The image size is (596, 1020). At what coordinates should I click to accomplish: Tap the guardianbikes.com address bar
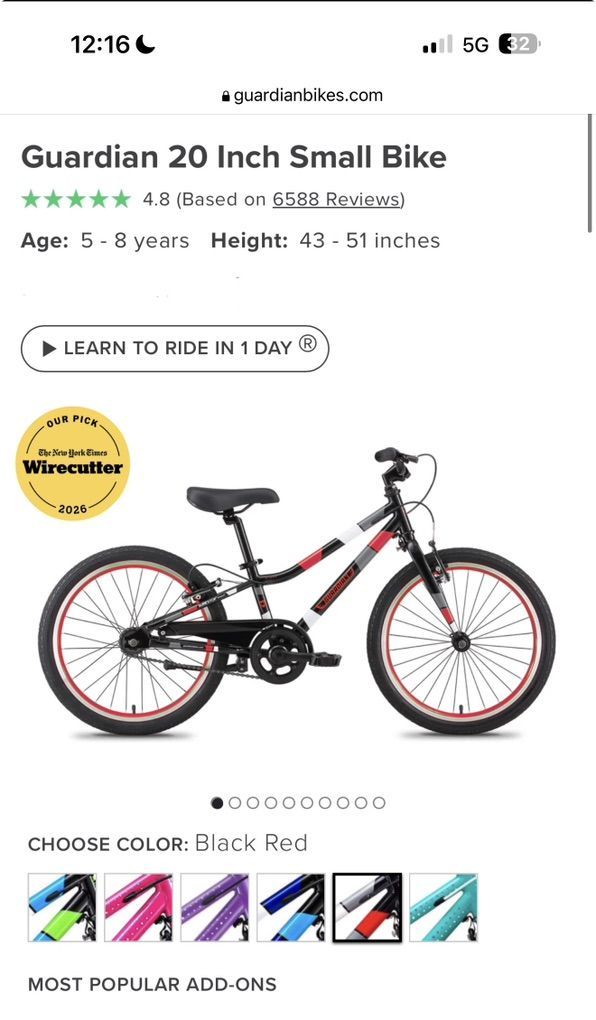302,96
